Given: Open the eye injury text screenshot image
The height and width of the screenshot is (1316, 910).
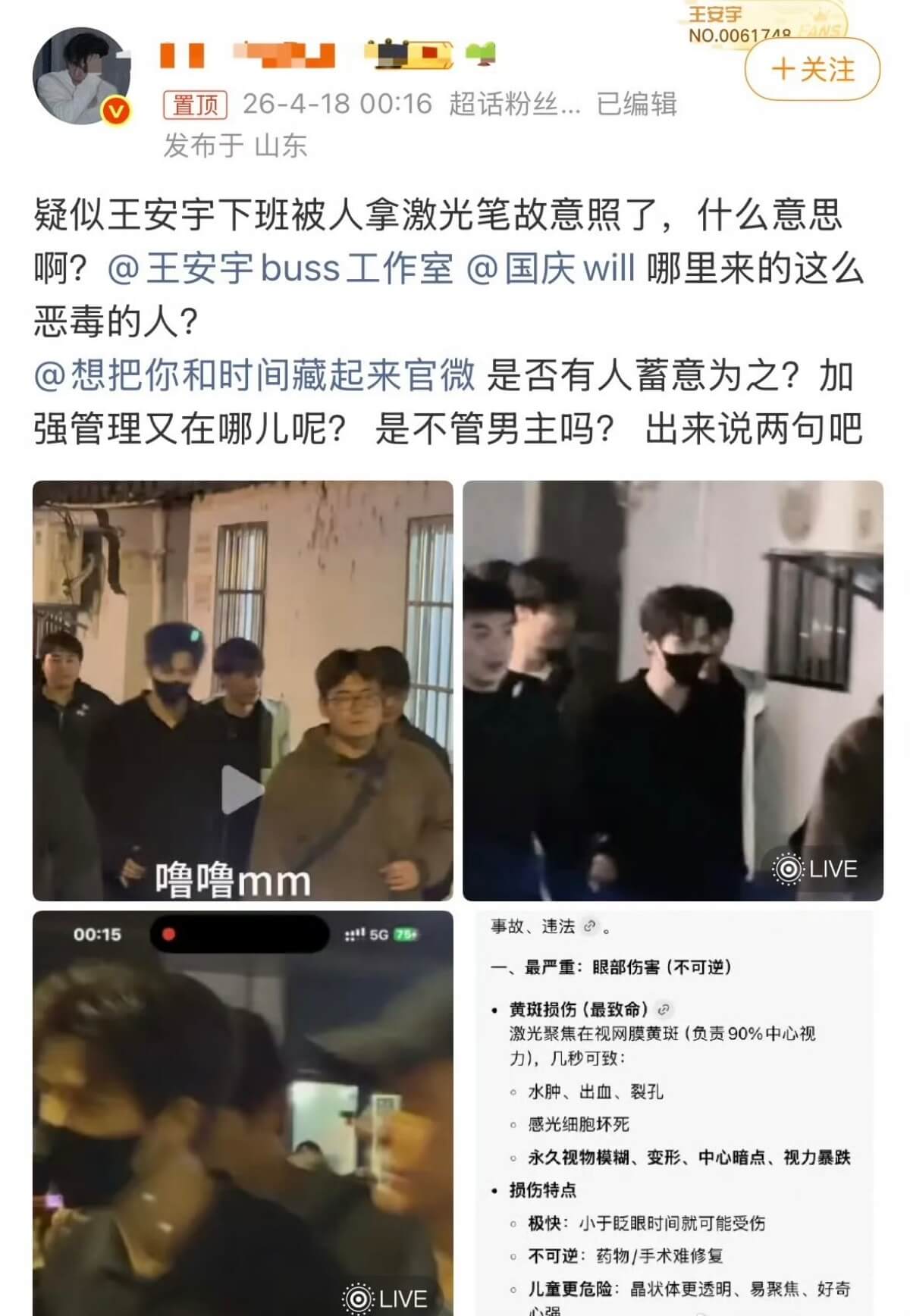Looking at the screenshot, I should pyautogui.click(x=673, y=1113).
